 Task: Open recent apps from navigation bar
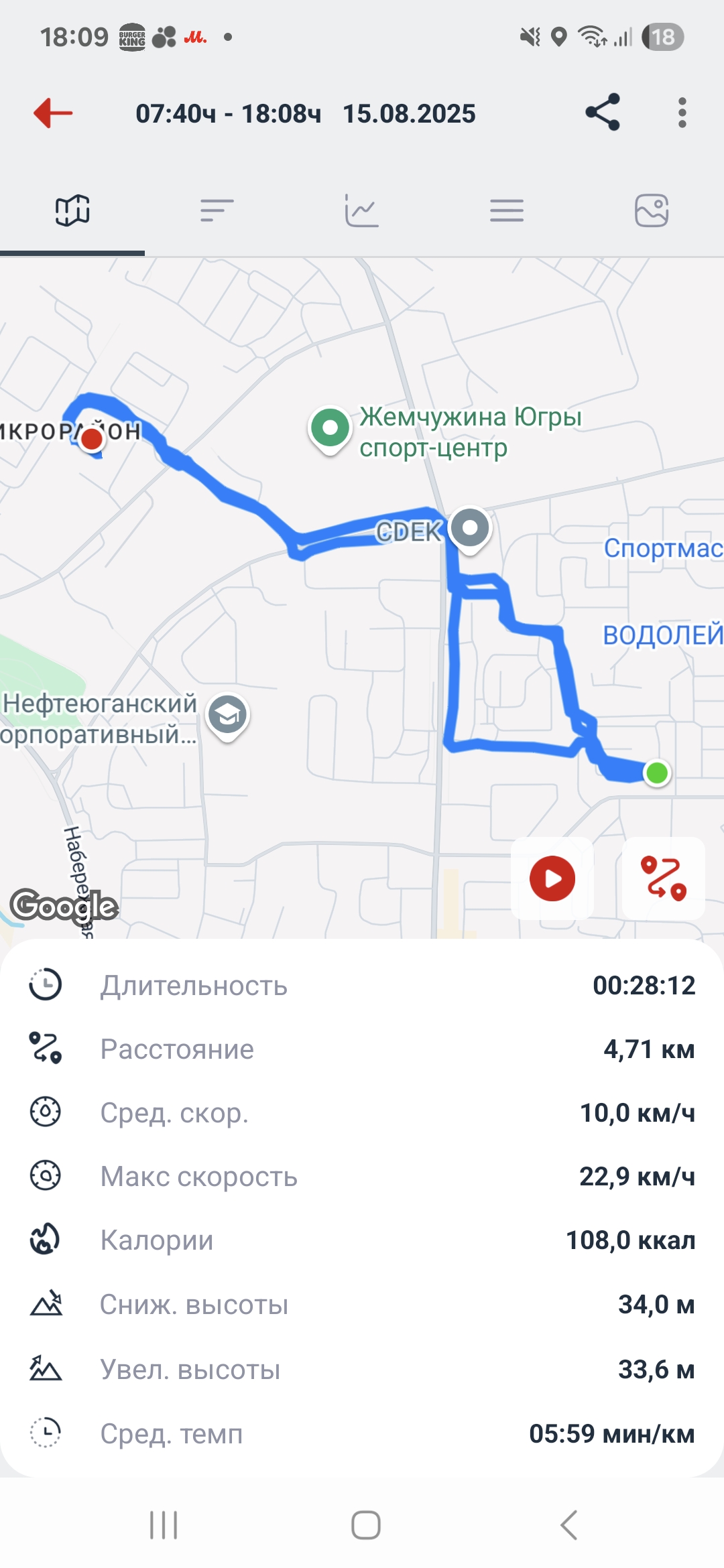pos(164,1525)
